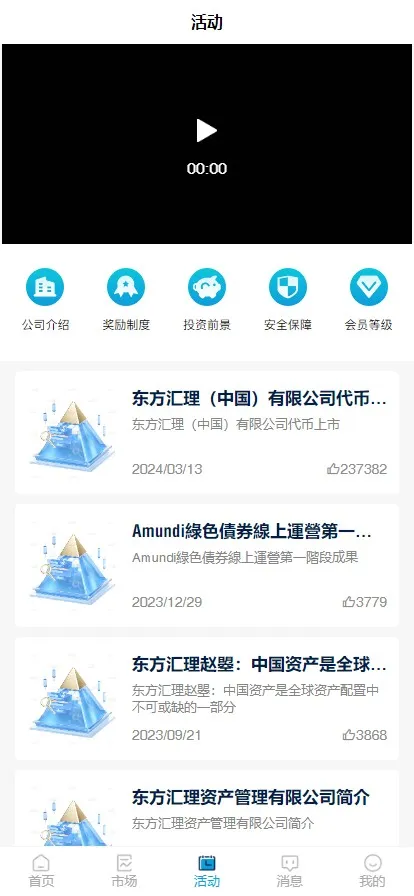Open the 会员等级 shortcut

[x=368, y=299]
